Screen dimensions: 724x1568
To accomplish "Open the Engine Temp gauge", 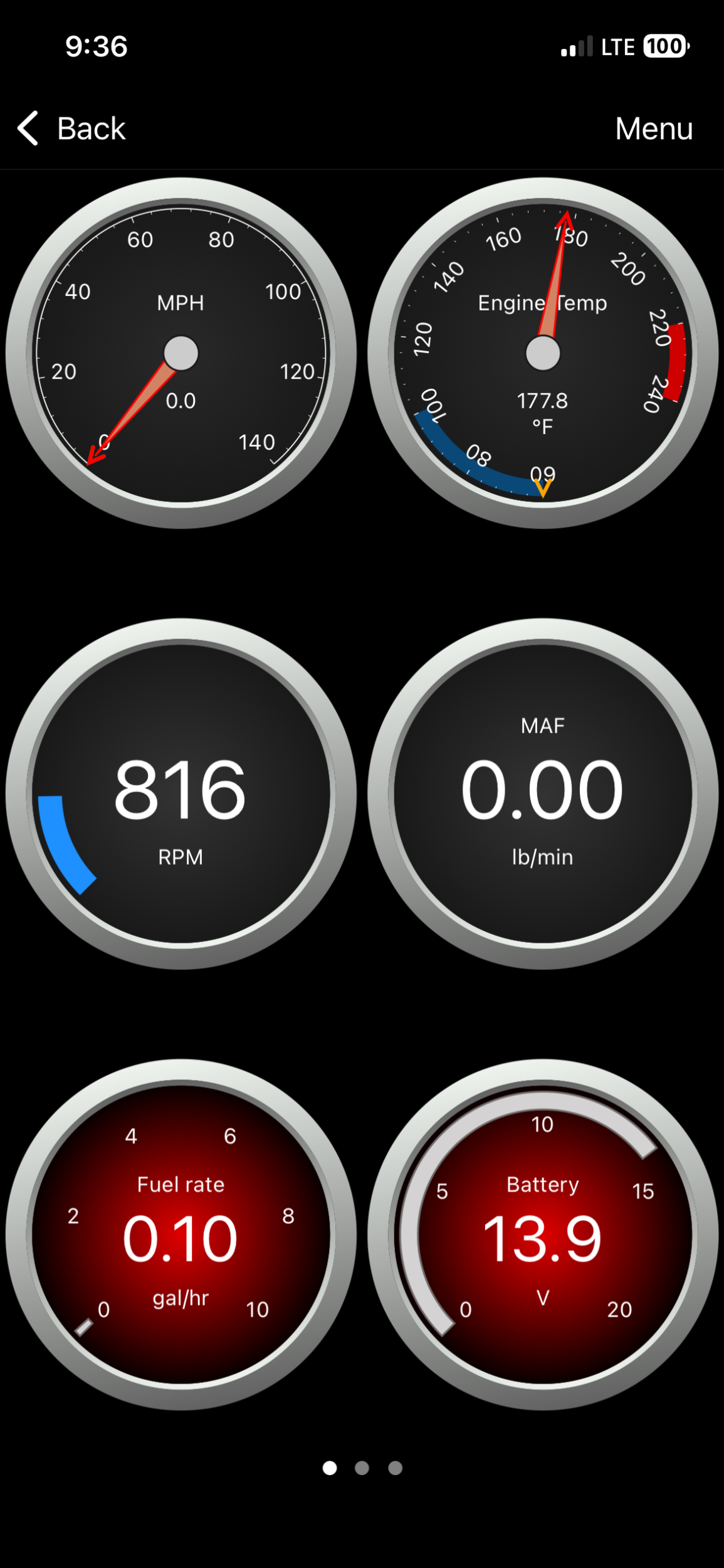I will [542, 353].
